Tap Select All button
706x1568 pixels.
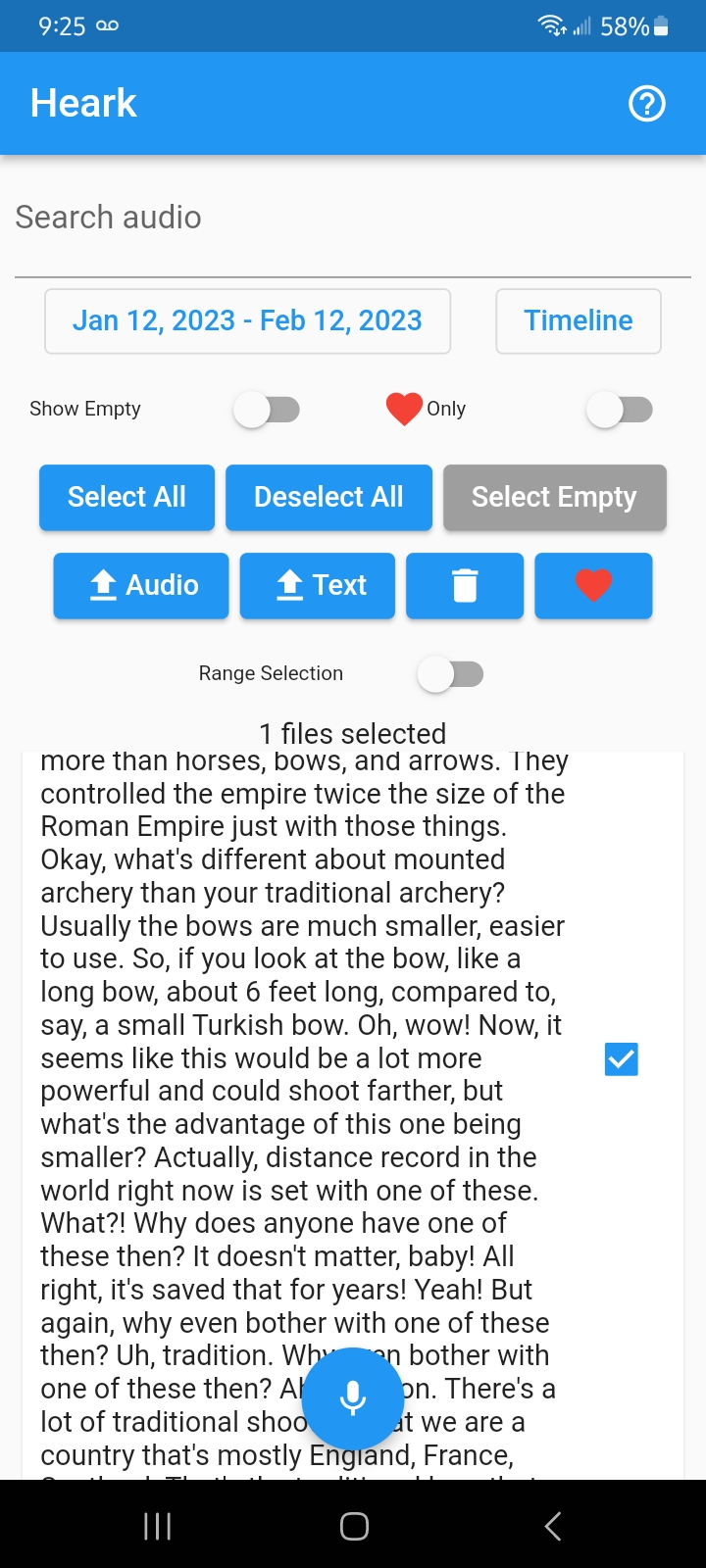[x=126, y=498]
